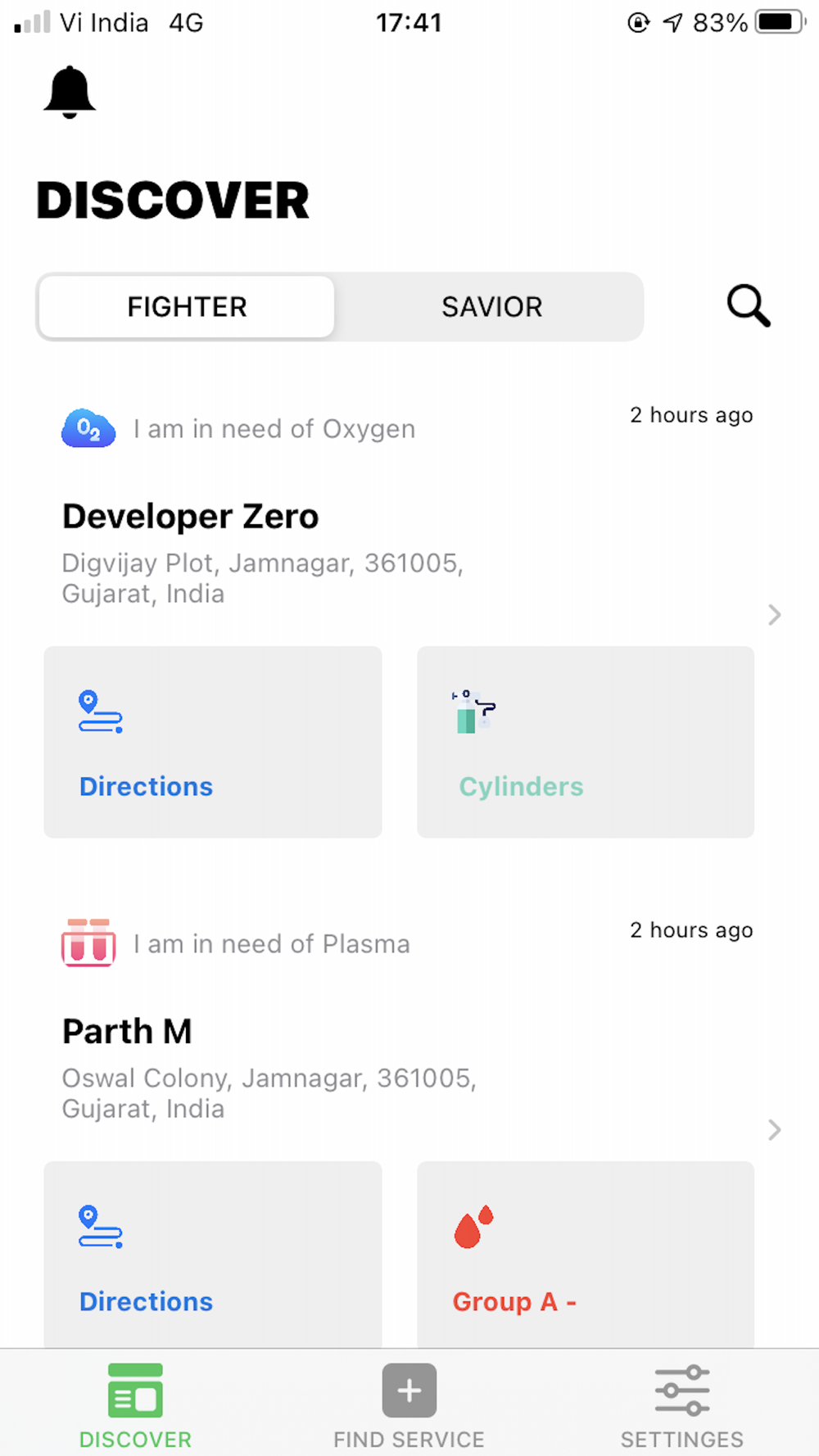Screen dimensions: 819x1456
Task: Select the FIGHTER segment
Action: tap(187, 307)
